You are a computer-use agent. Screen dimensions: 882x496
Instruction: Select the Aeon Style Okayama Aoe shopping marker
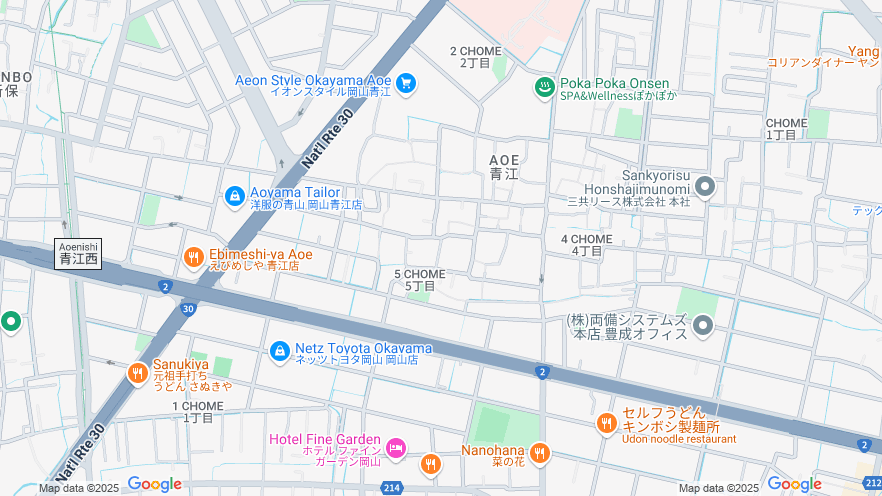406,84
